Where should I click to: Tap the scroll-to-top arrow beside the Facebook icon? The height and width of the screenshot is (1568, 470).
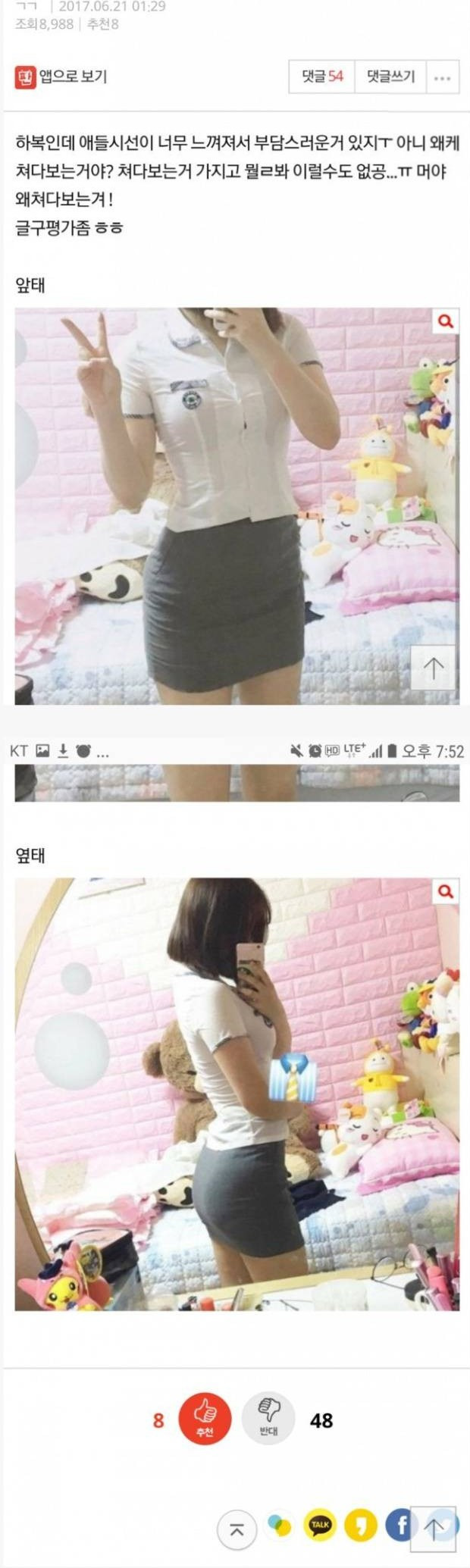pyautogui.click(x=434, y=1528)
